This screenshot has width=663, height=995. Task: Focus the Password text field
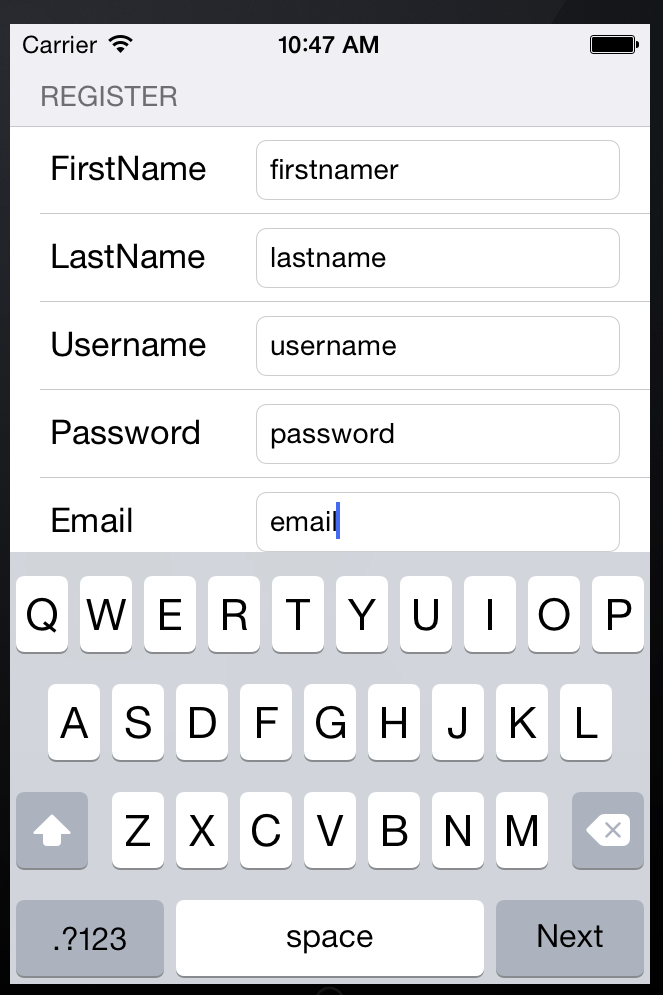[x=437, y=434]
